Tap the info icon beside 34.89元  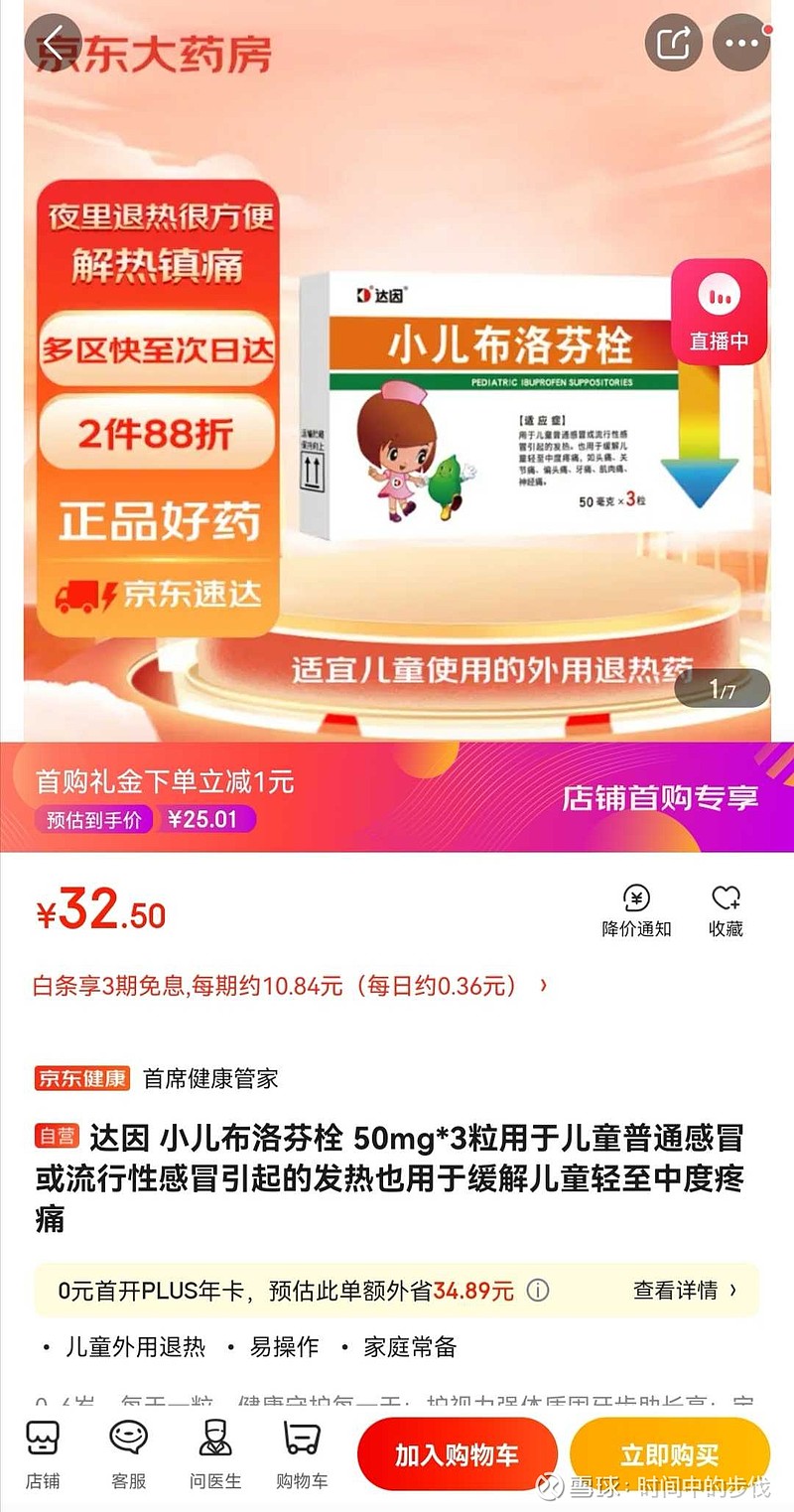pyautogui.click(x=537, y=1291)
